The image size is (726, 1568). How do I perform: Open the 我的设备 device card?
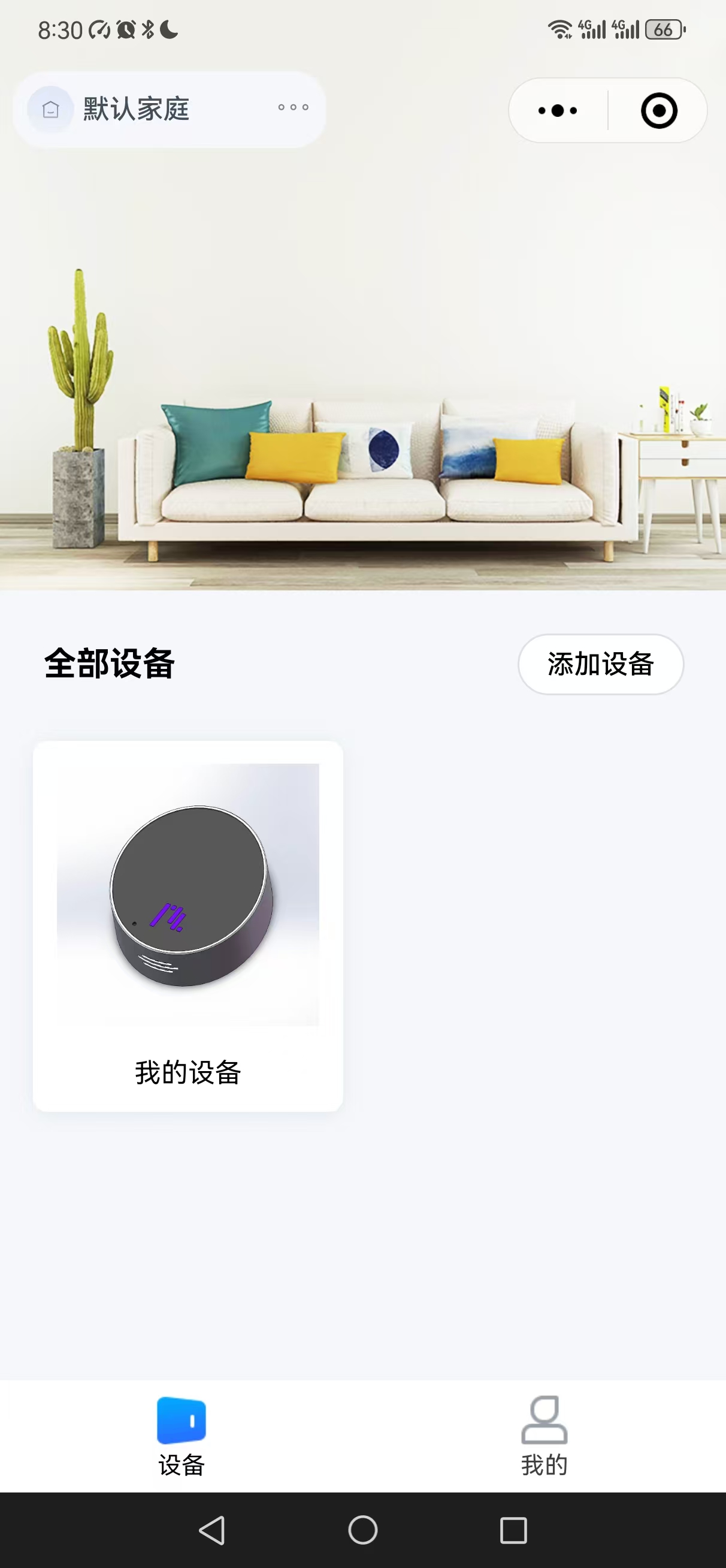coord(188,926)
